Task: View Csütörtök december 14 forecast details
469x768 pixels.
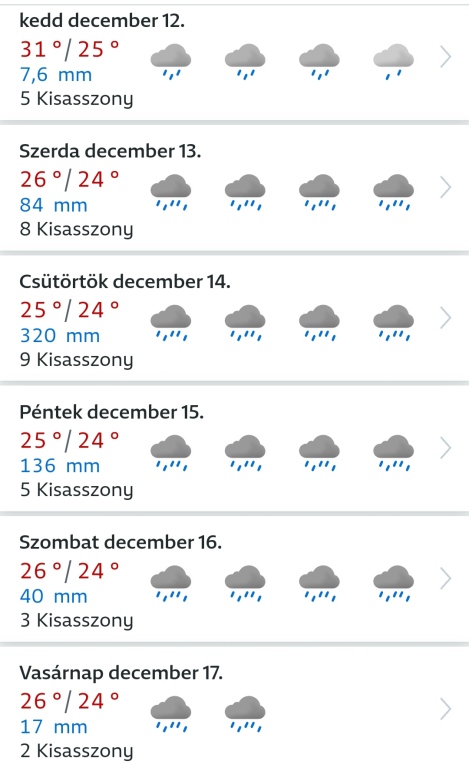Action: coord(234,319)
